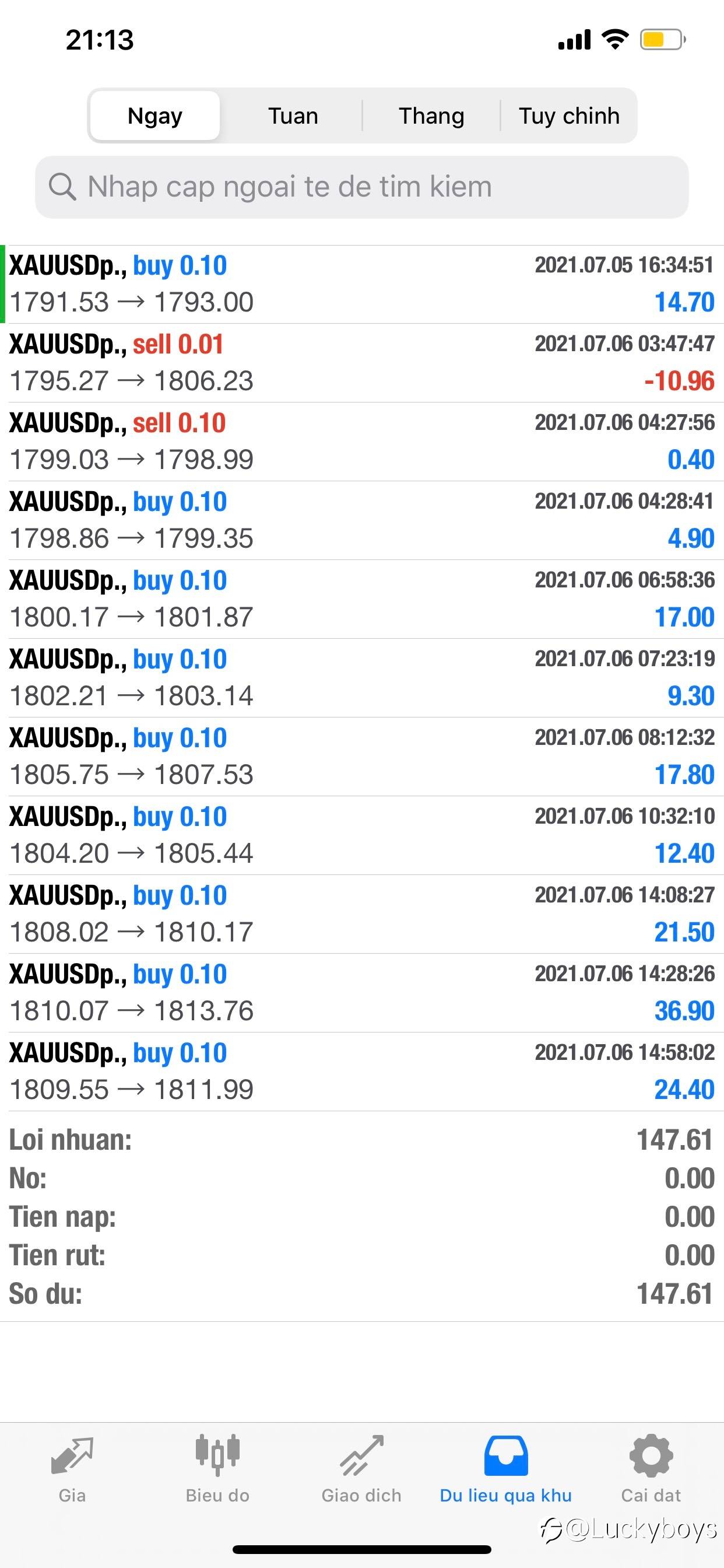View the buy trade with profit 36.90
Viewport: 724px width, 1568px height.
coord(362,993)
